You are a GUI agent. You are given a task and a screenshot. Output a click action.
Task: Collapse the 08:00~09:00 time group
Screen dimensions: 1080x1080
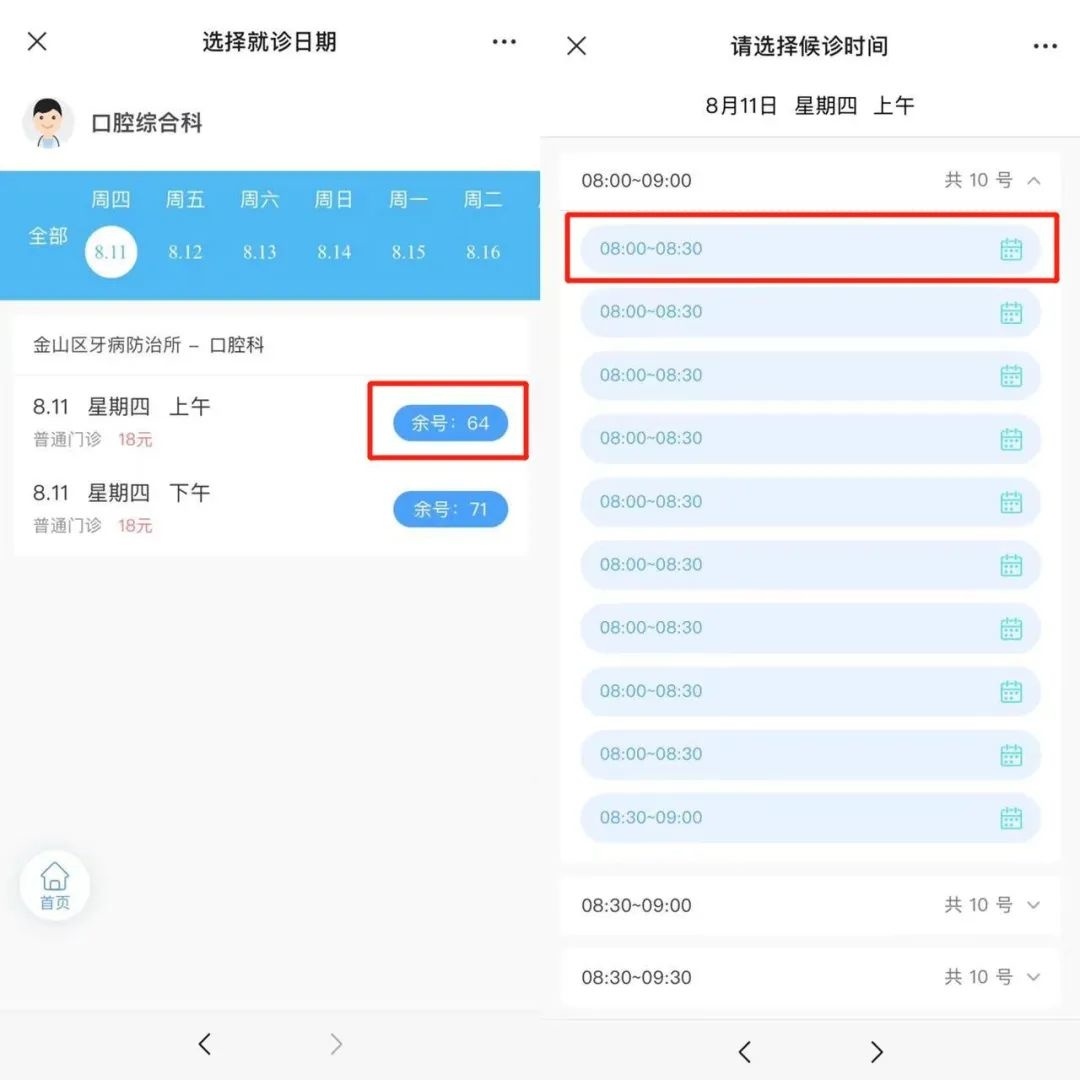coord(1034,181)
